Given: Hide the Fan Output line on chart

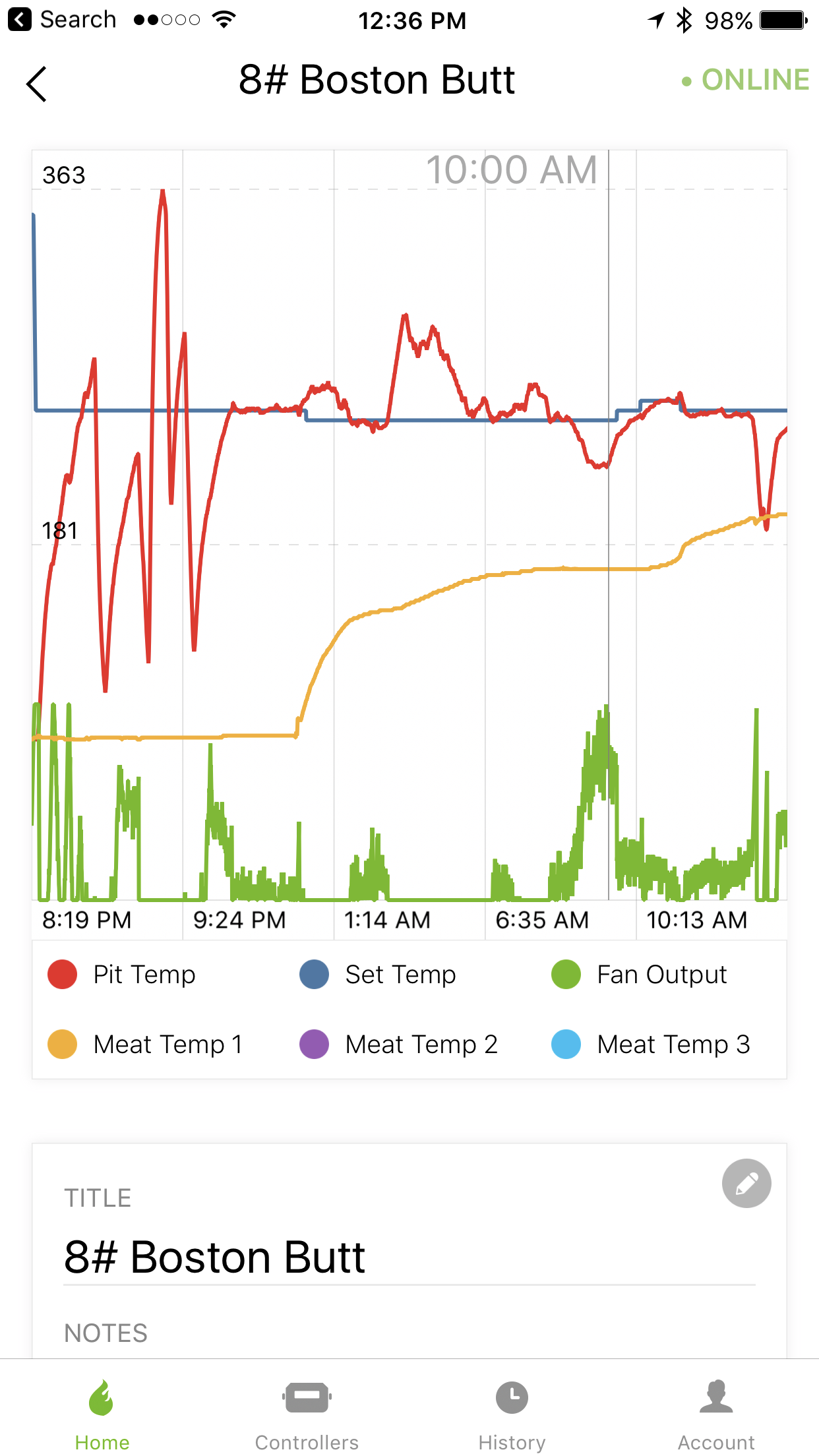Looking at the screenshot, I should (640, 975).
